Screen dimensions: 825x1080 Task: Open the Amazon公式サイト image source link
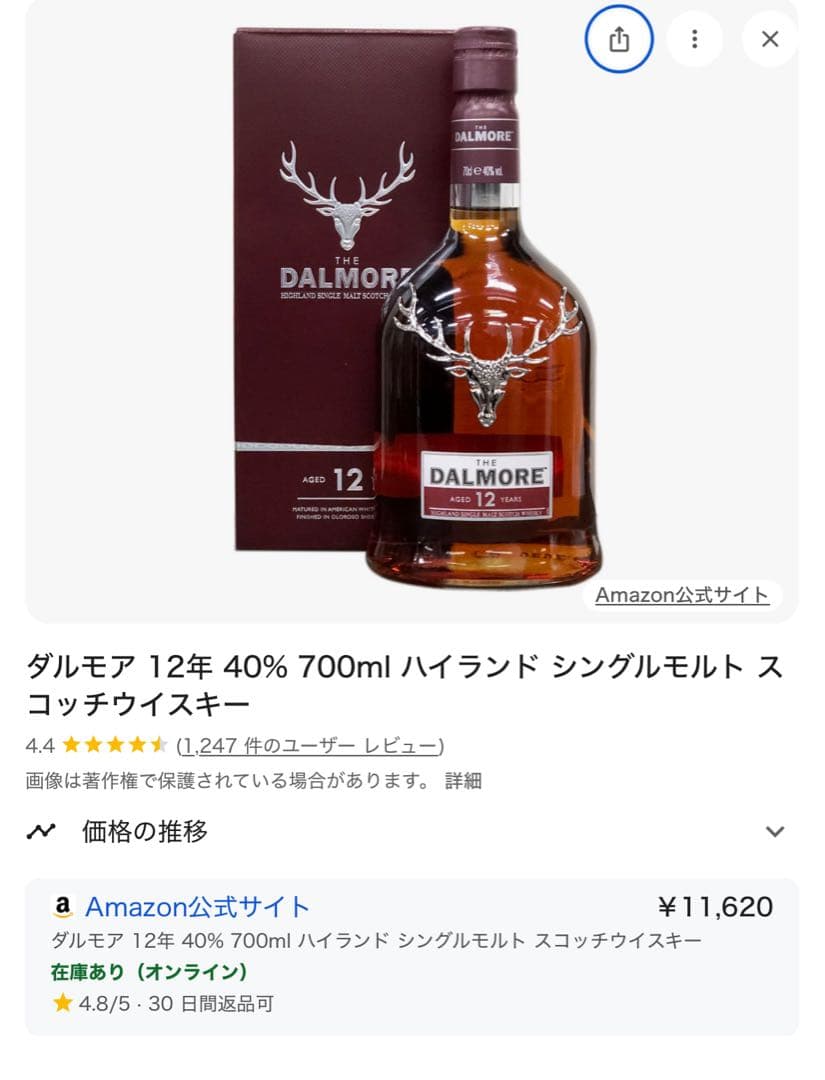pos(682,595)
